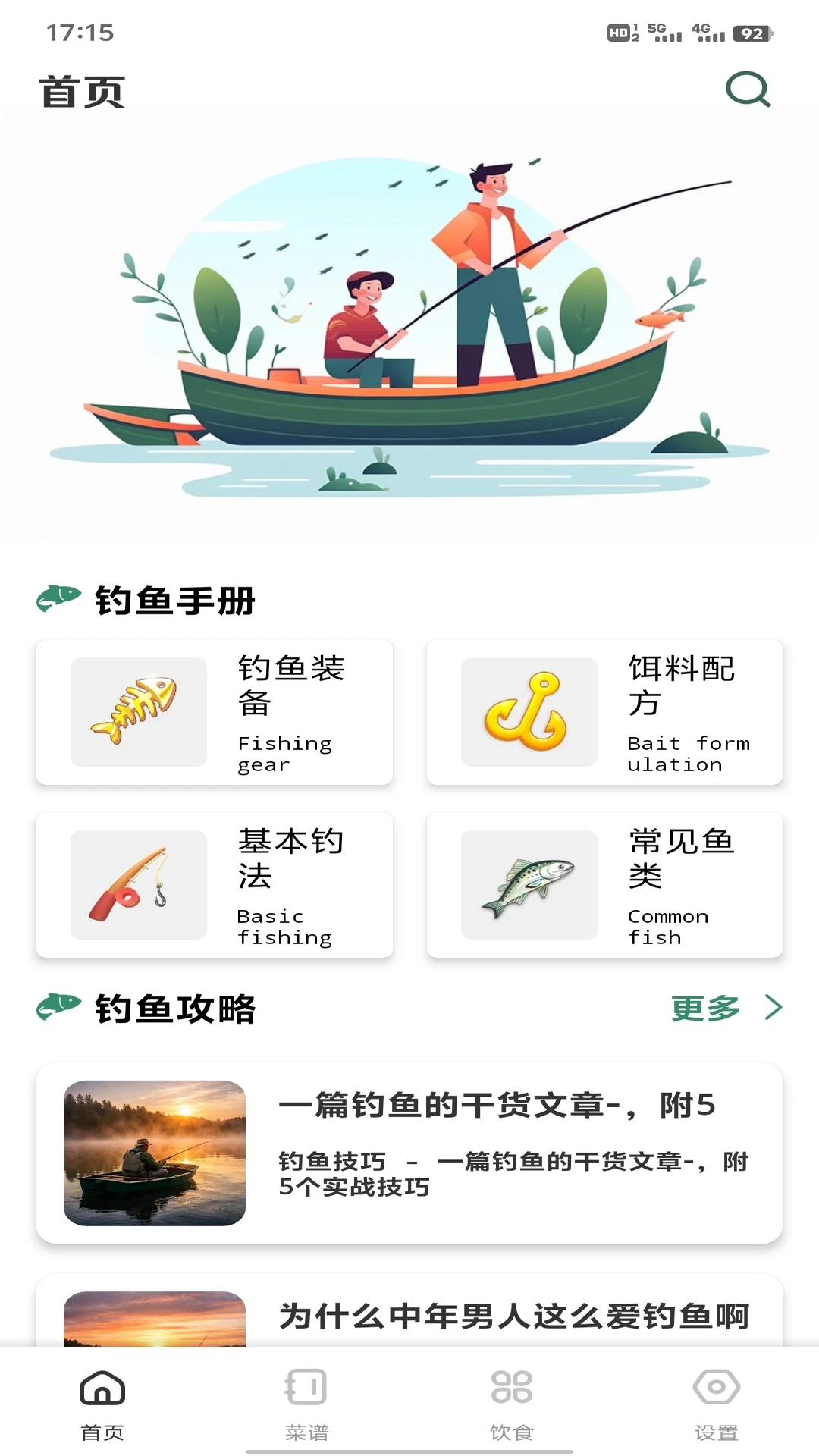Screen dimensions: 819x1456
Task: Select the home icon in bottom navigation
Action: click(x=102, y=1407)
